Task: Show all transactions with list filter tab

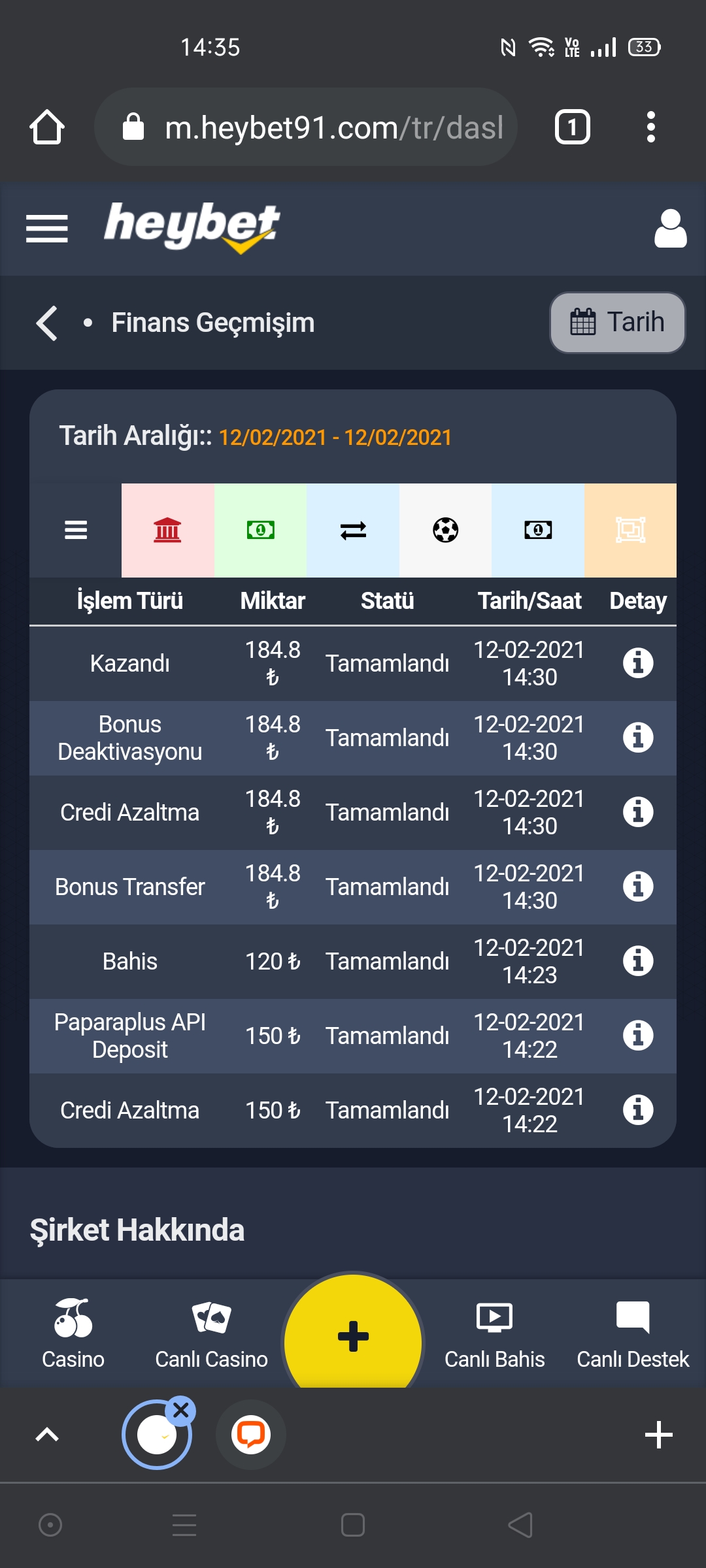Action: point(76,530)
